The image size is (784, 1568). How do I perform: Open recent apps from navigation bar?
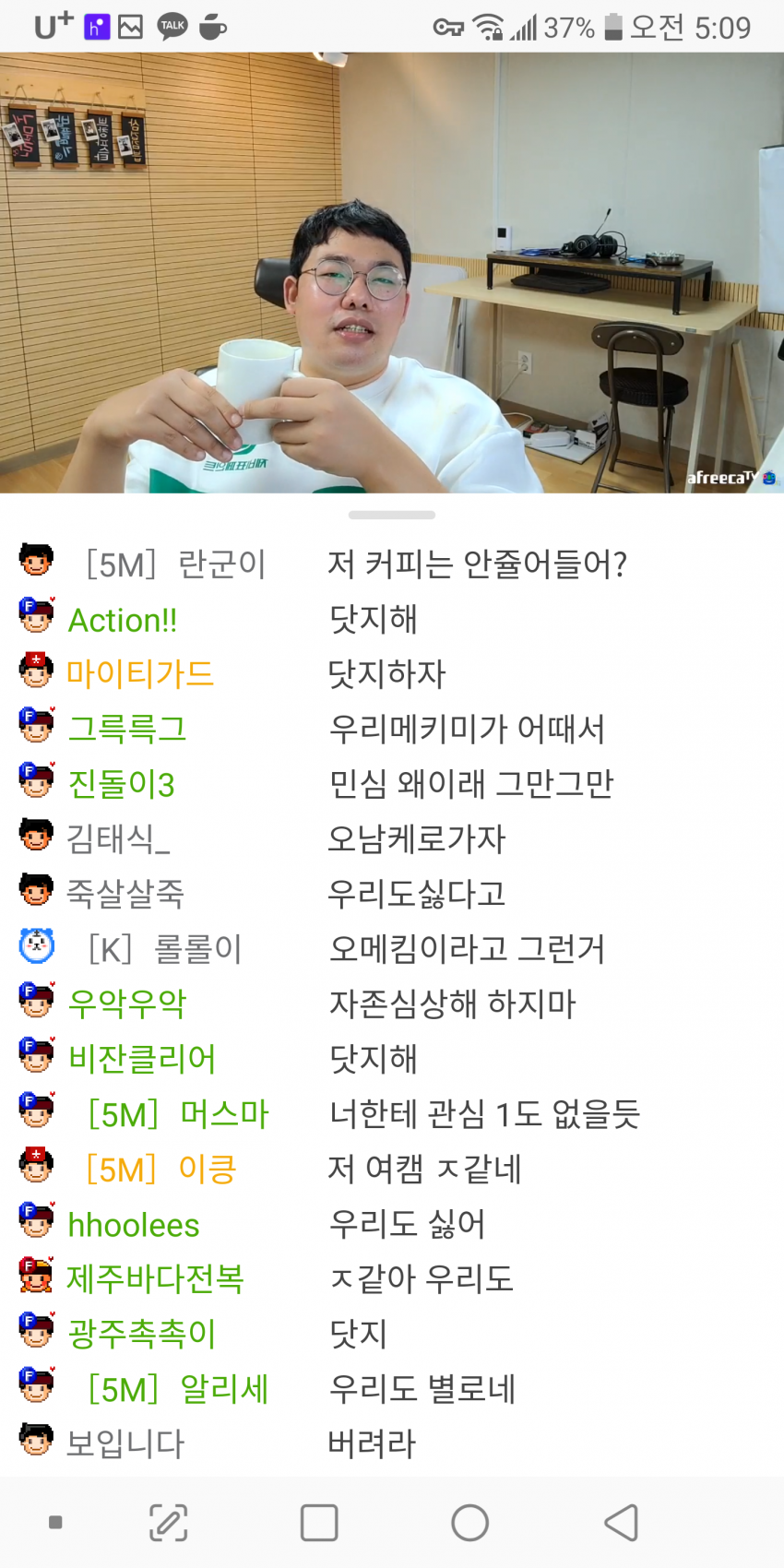[x=319, y=1523]
